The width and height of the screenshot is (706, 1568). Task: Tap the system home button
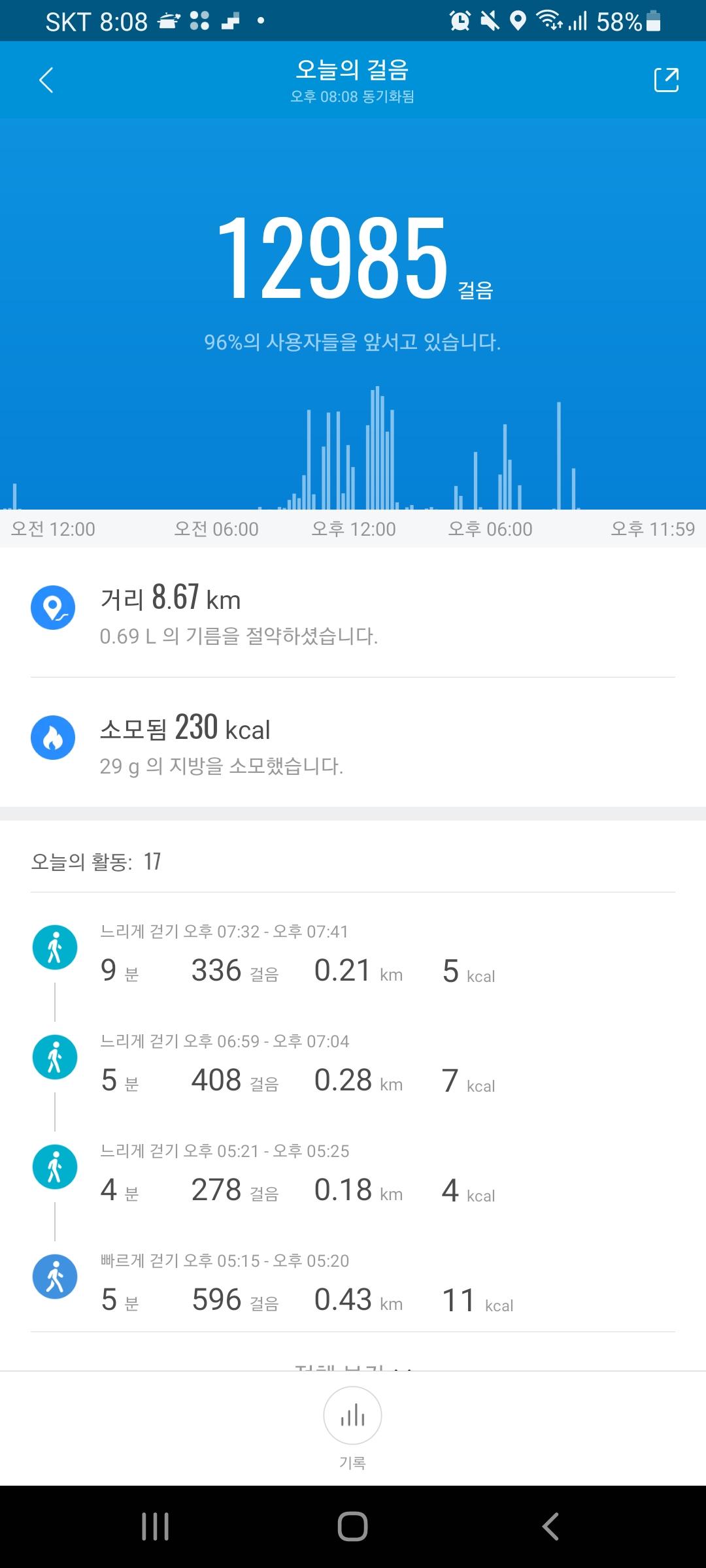point(352,1527)
